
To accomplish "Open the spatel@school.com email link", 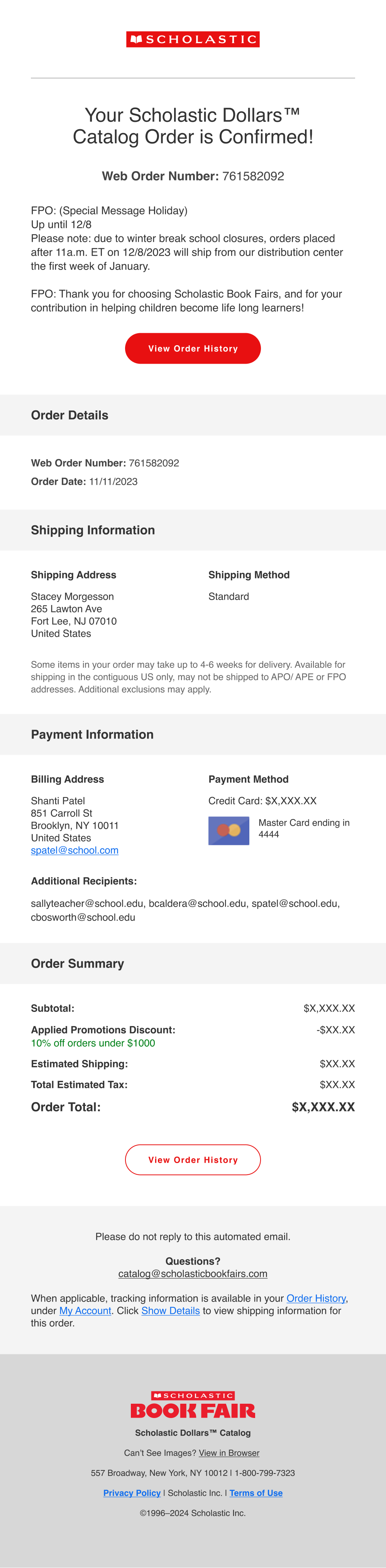I will click(74, 850).
